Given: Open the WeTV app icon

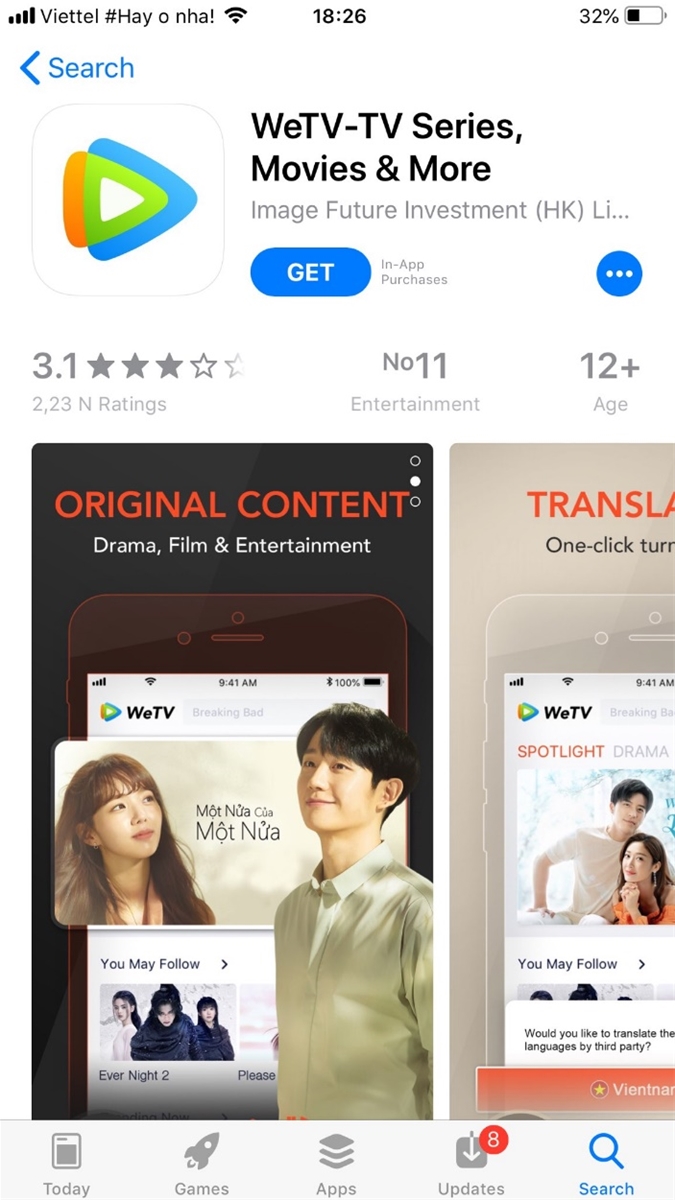Looking at the screenshot, I should tap(128, 200).
